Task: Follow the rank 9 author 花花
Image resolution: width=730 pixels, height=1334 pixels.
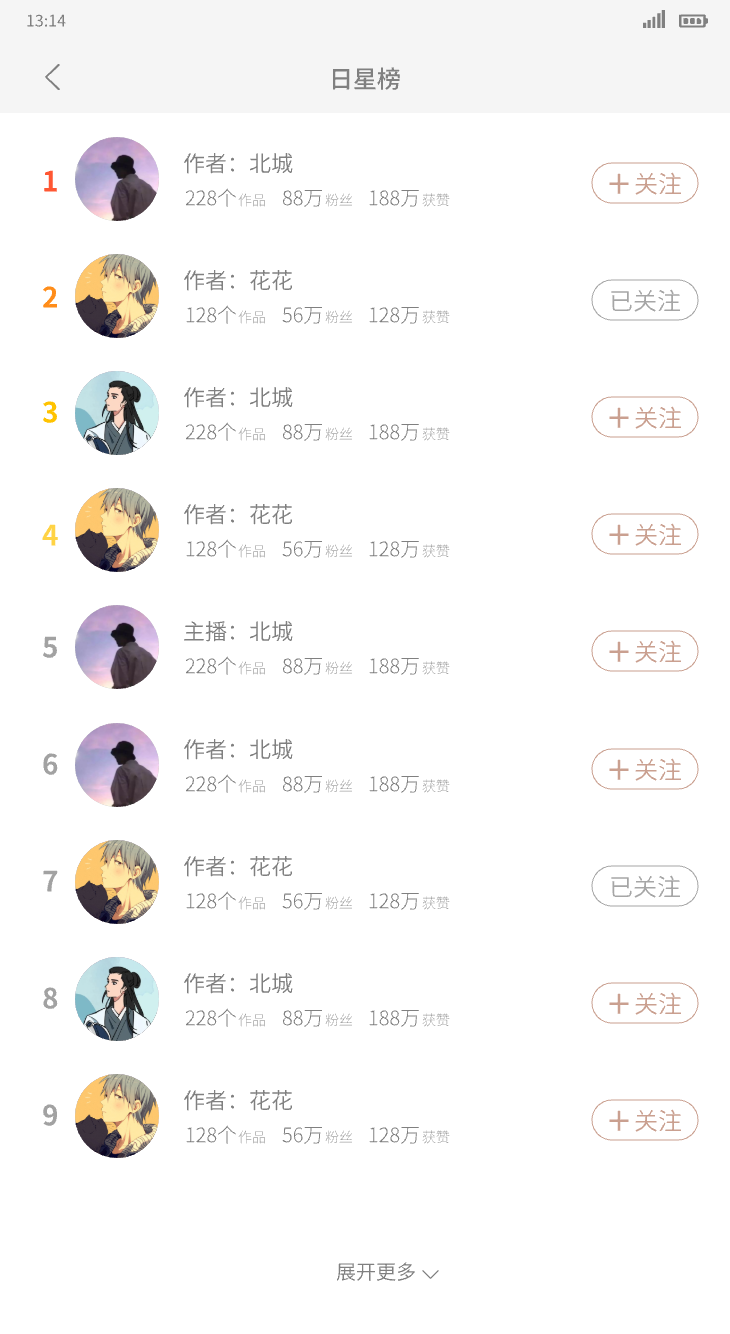Action: [644, 1121]
